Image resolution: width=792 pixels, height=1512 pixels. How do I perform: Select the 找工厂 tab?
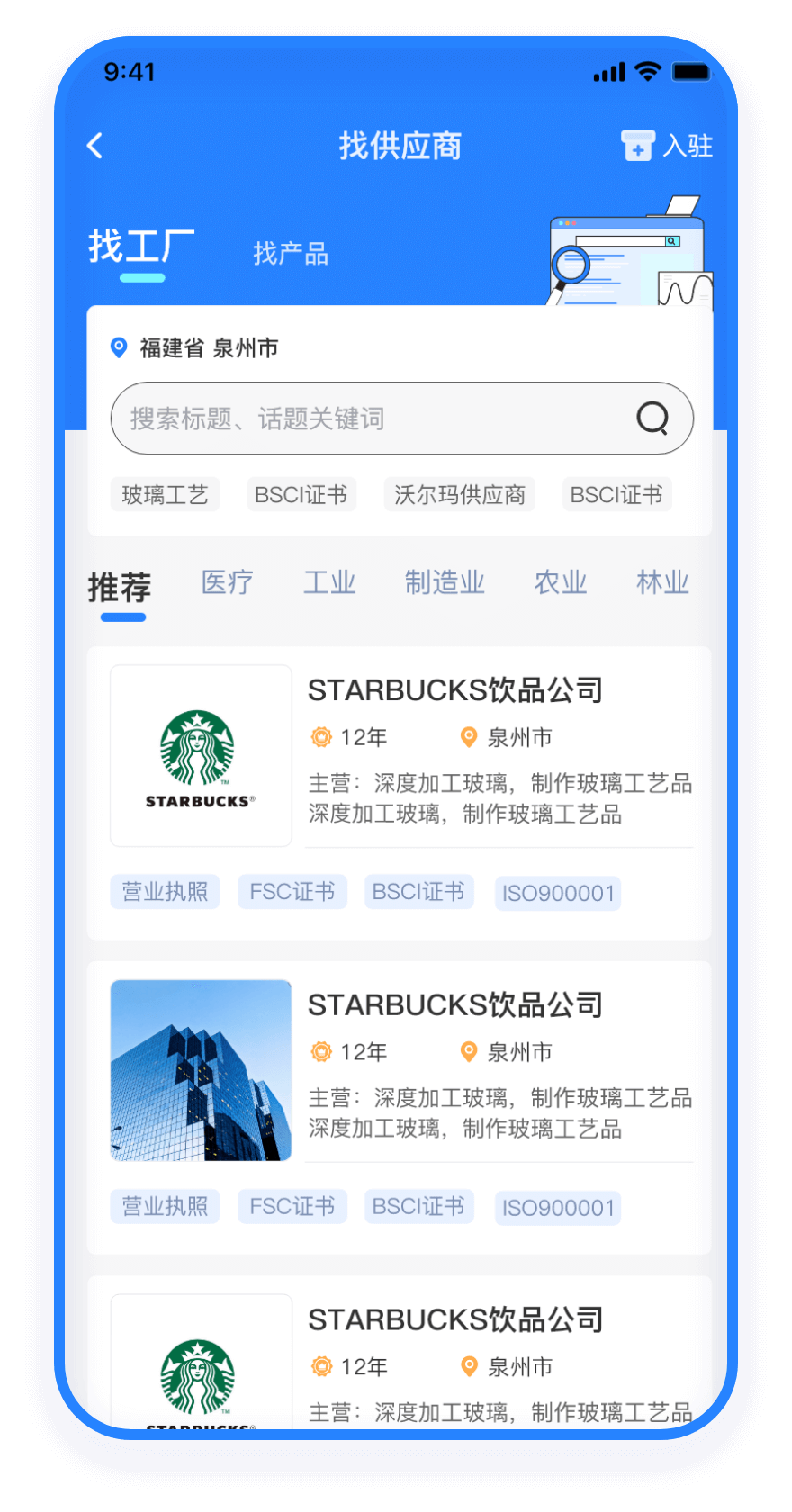click(141, 247)
